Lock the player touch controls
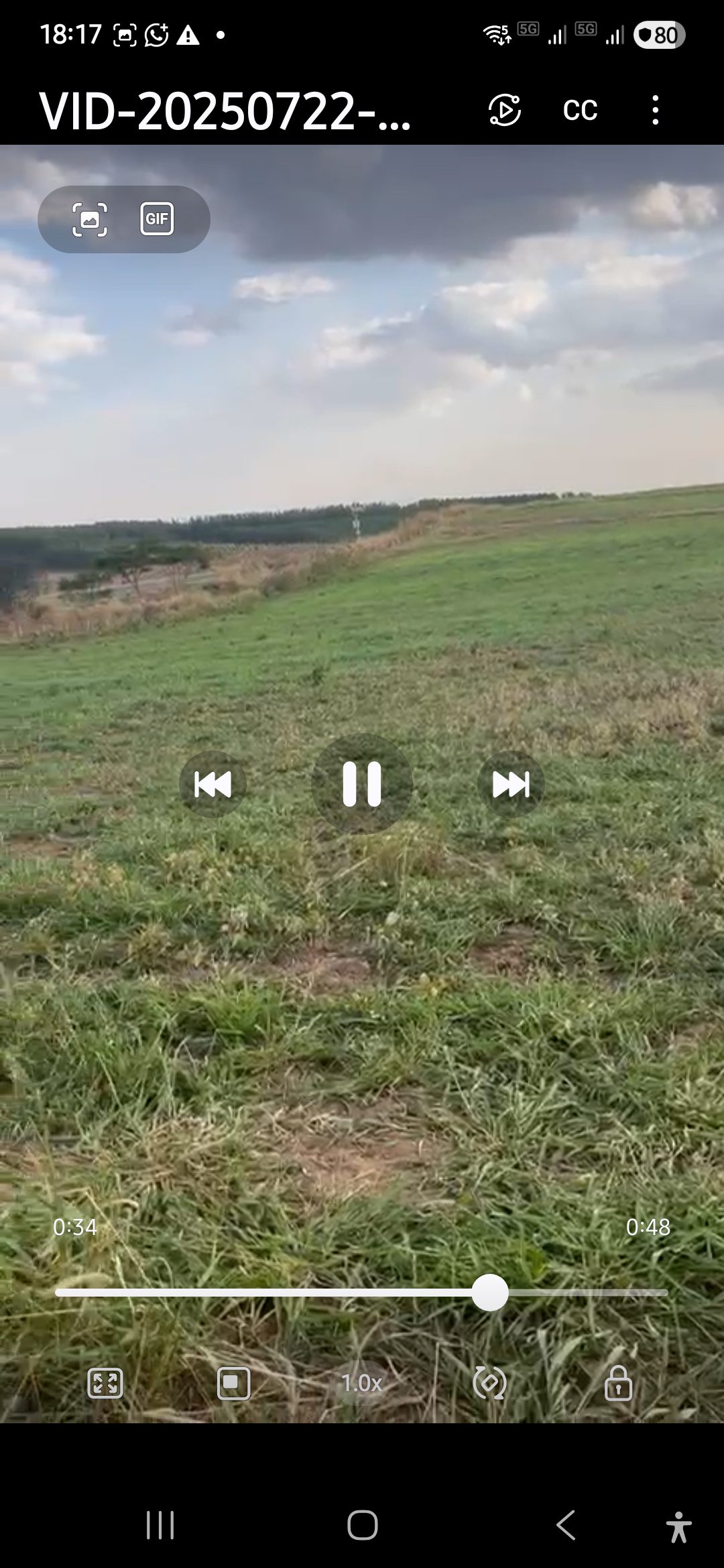Screen dimensions: 724x1568 (x=618, y=1383)
